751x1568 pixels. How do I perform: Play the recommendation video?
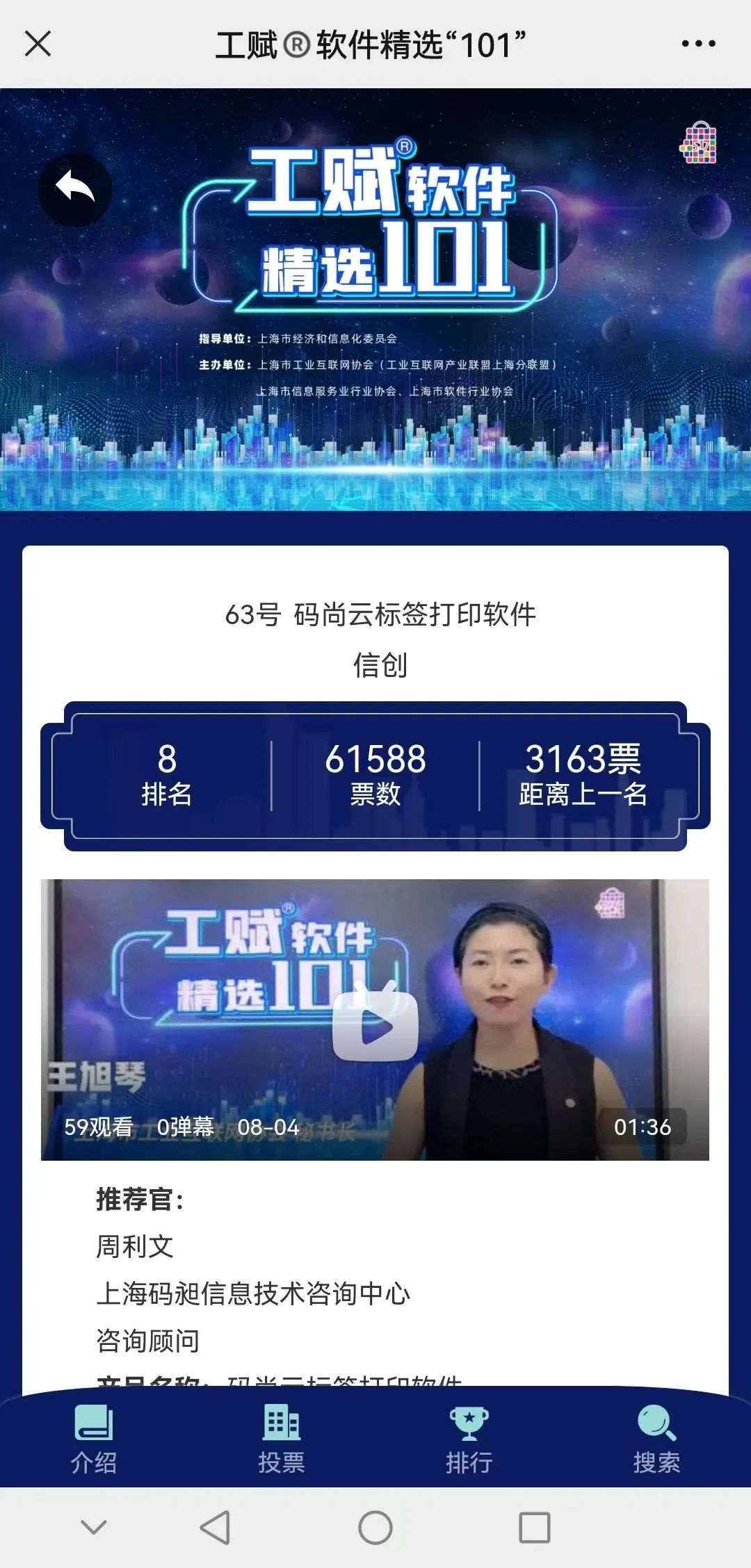point(375,1026)
